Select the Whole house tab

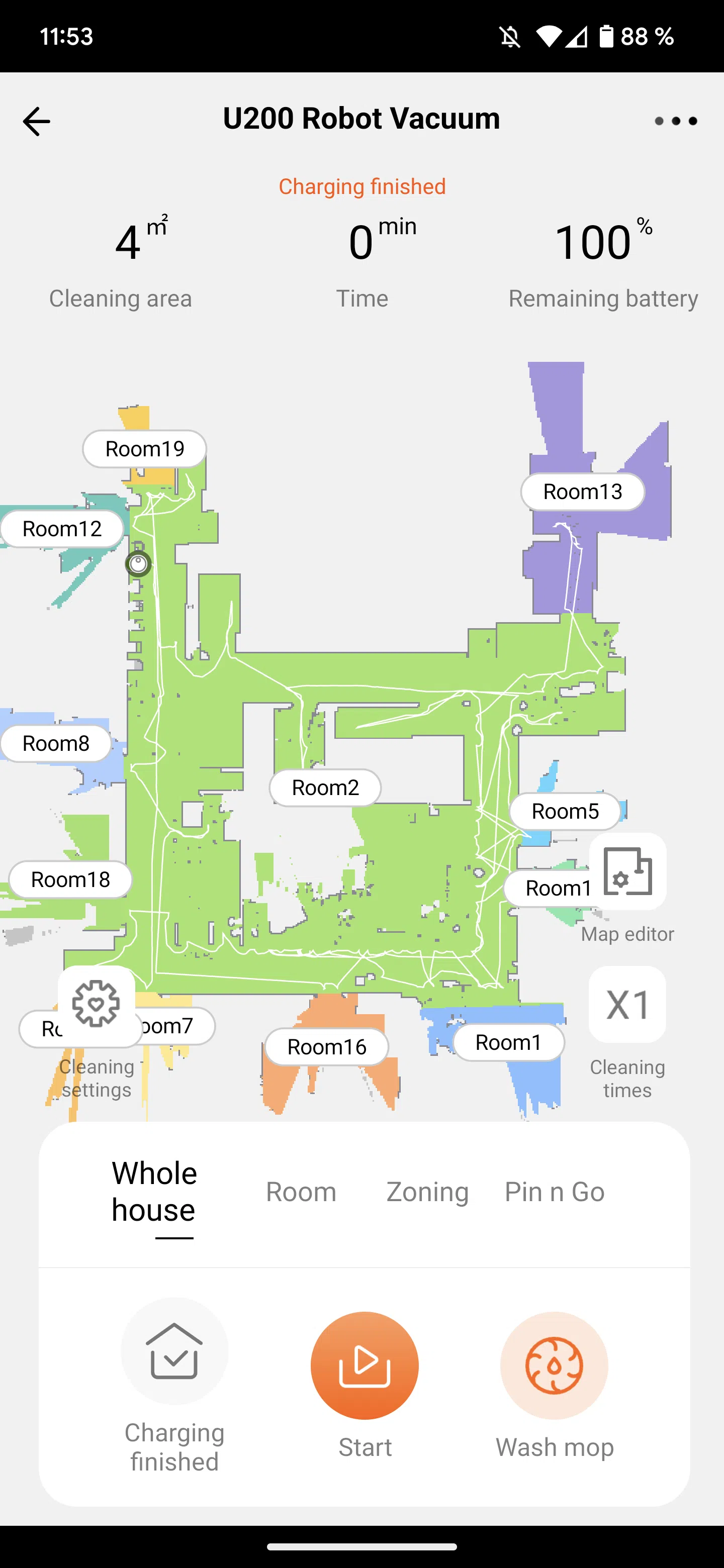click(x=154, y=1191)
